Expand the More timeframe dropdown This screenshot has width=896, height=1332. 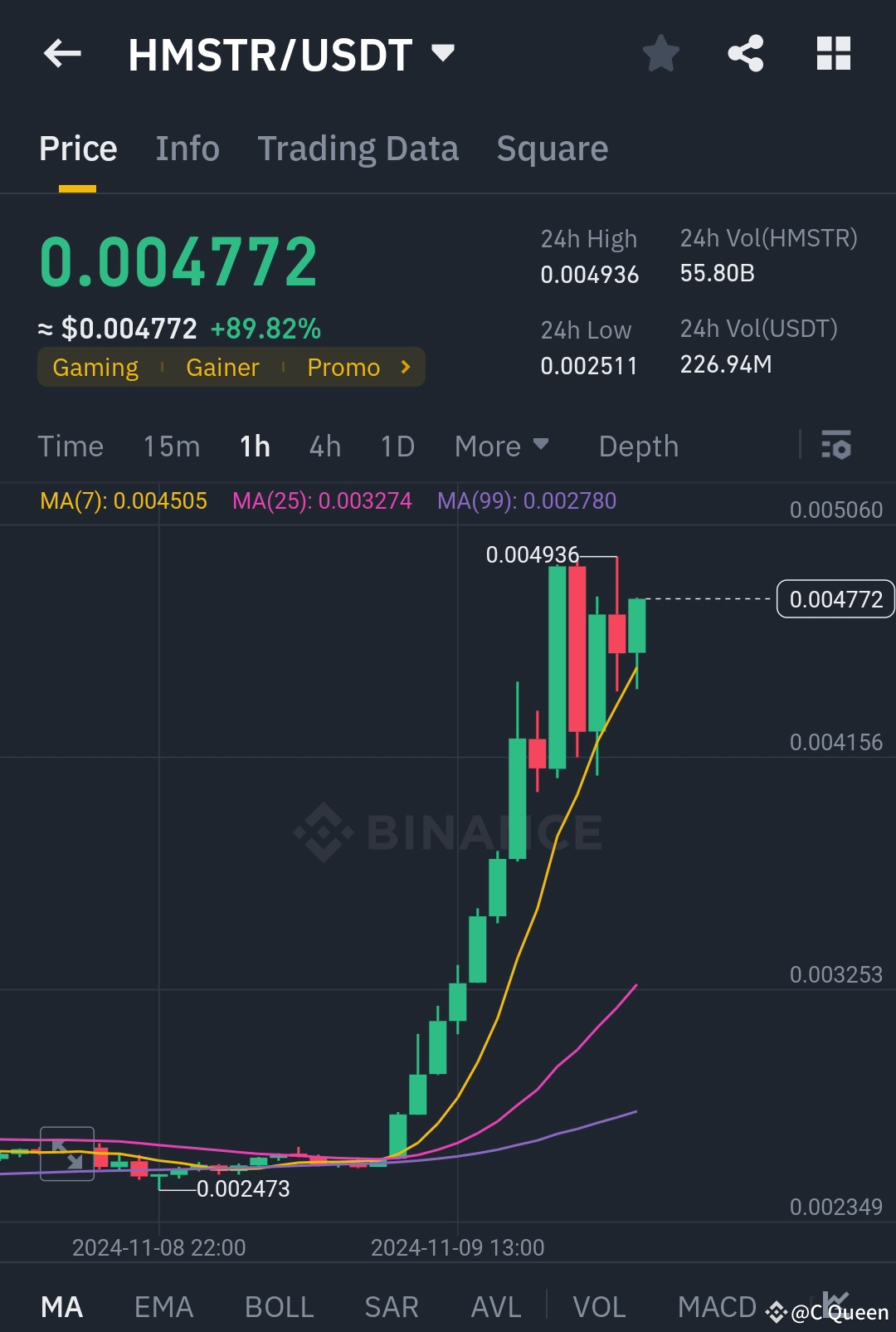501,446
